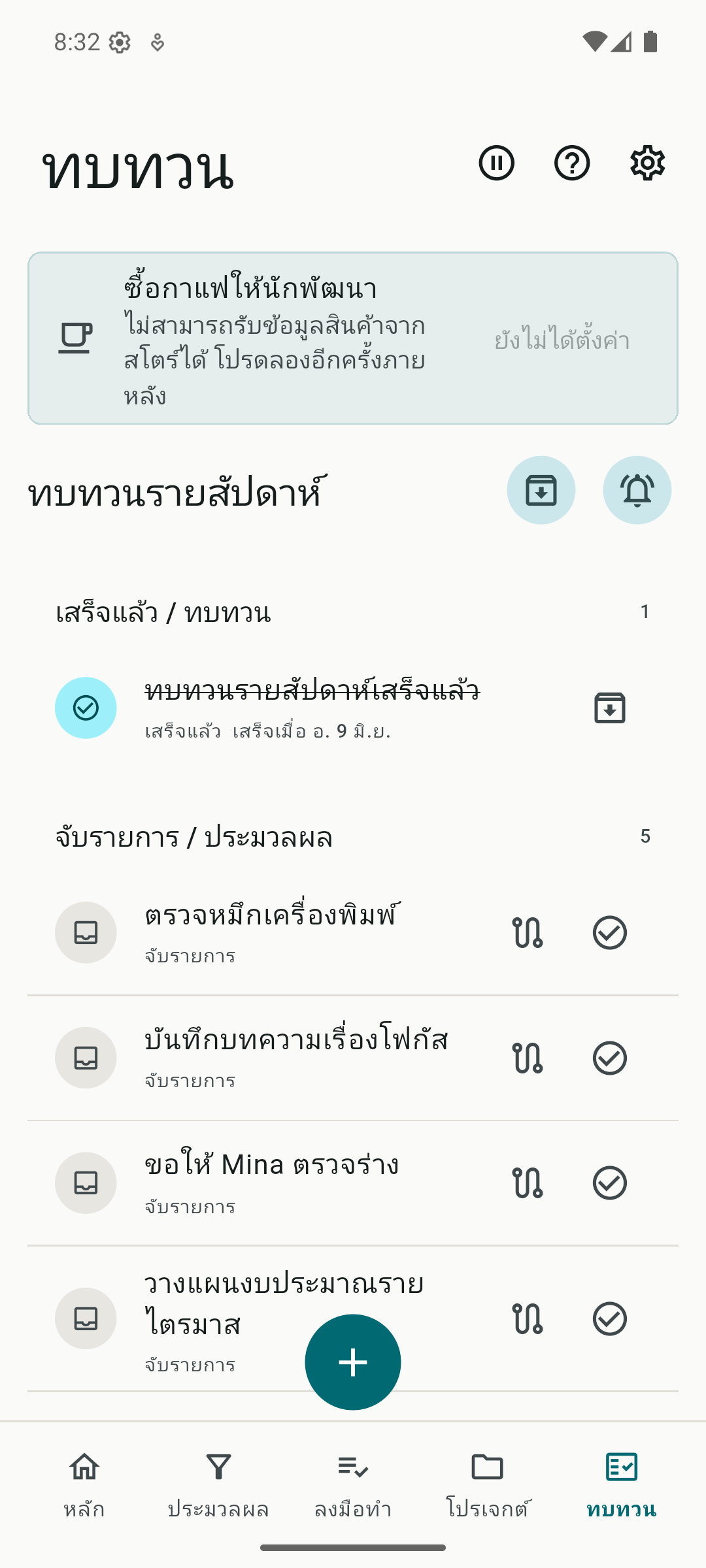Switch to the หลัก tab
Screen dimensions: 706x1568
click(x=84, y=1486)
